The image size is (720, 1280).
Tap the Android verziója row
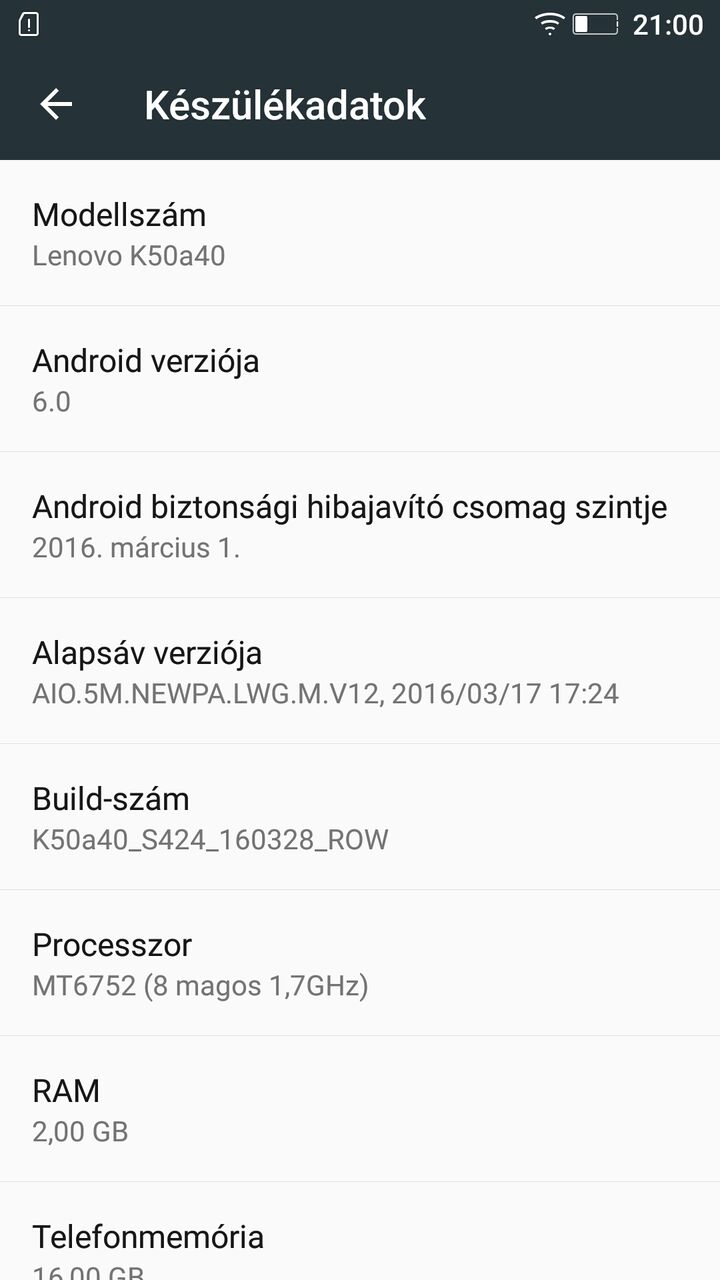(360, 379)
